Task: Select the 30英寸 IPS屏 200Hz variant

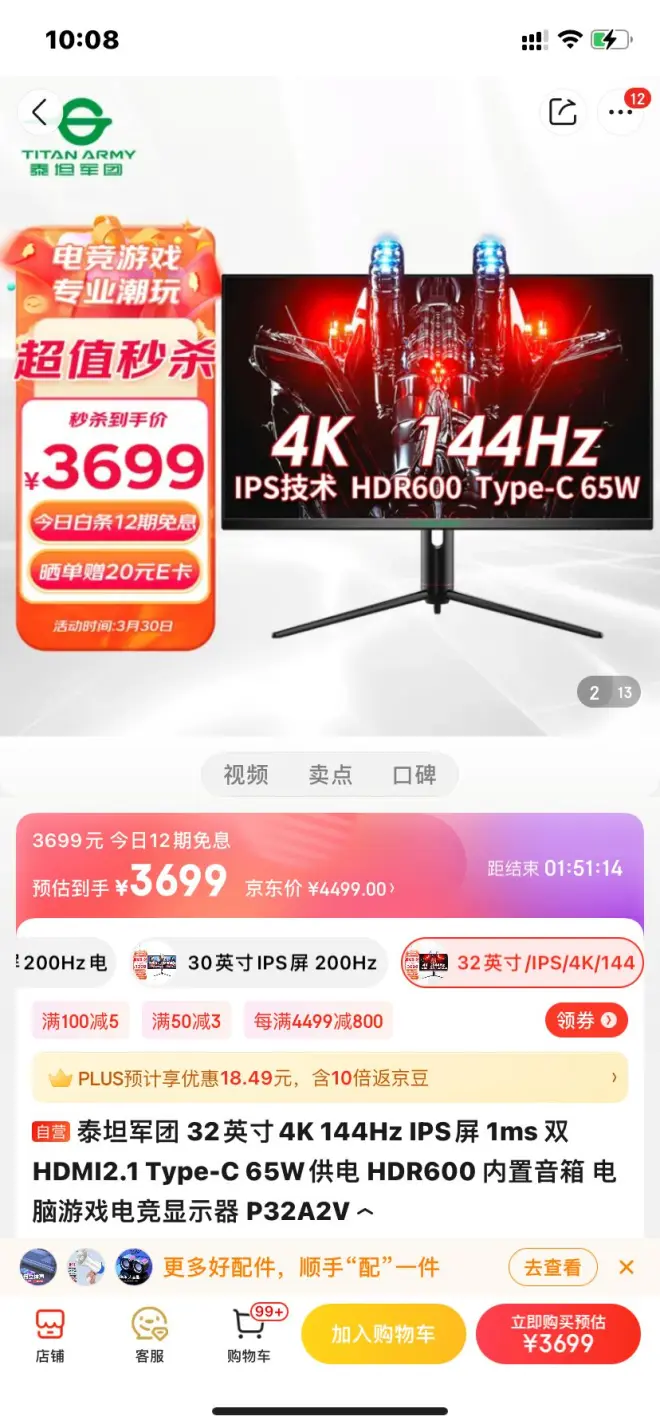Action: (x=260, y=963)
